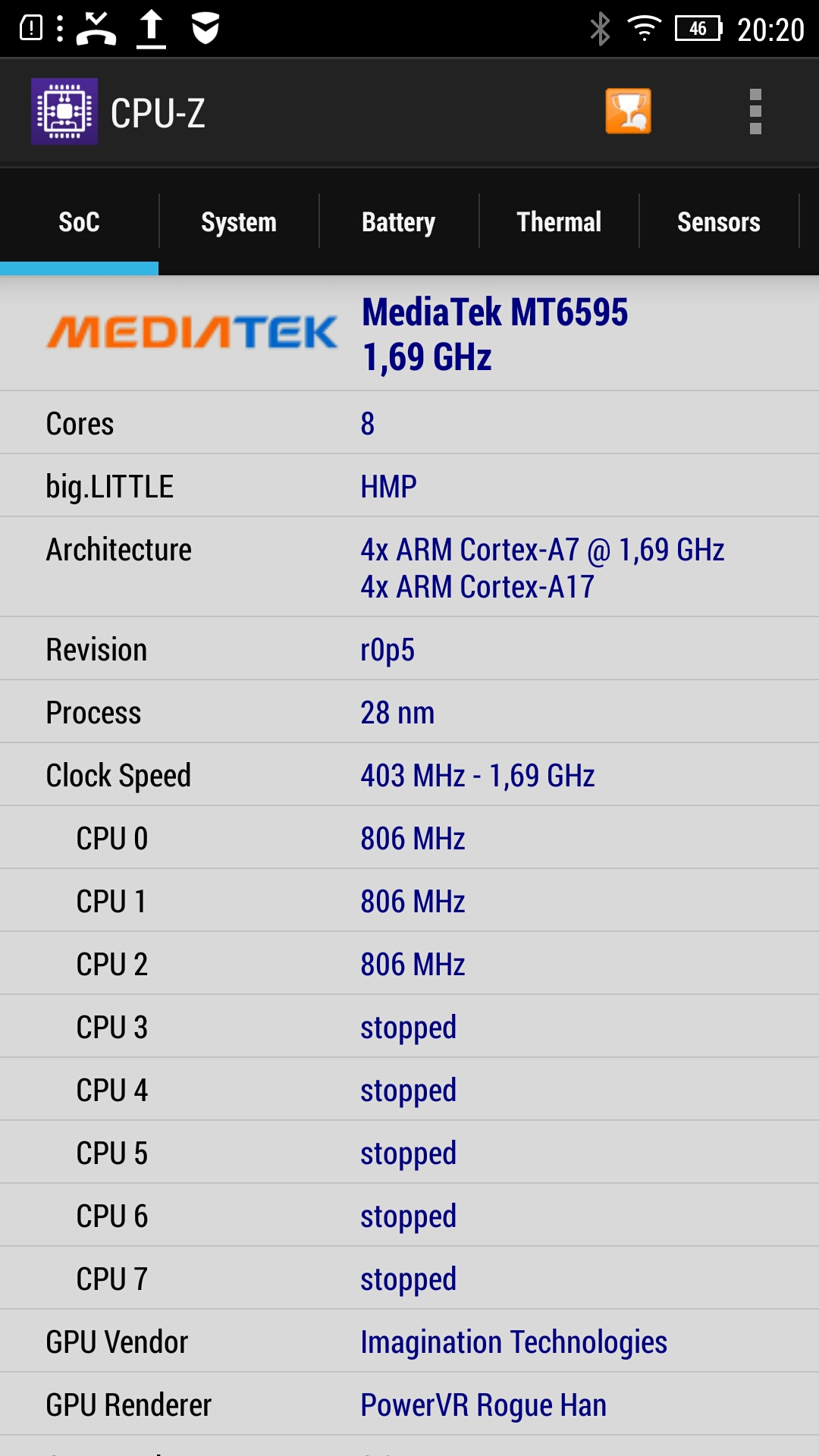Select the SoC tab
Screen dimensions: 819x1456
[x=79, y=222]
